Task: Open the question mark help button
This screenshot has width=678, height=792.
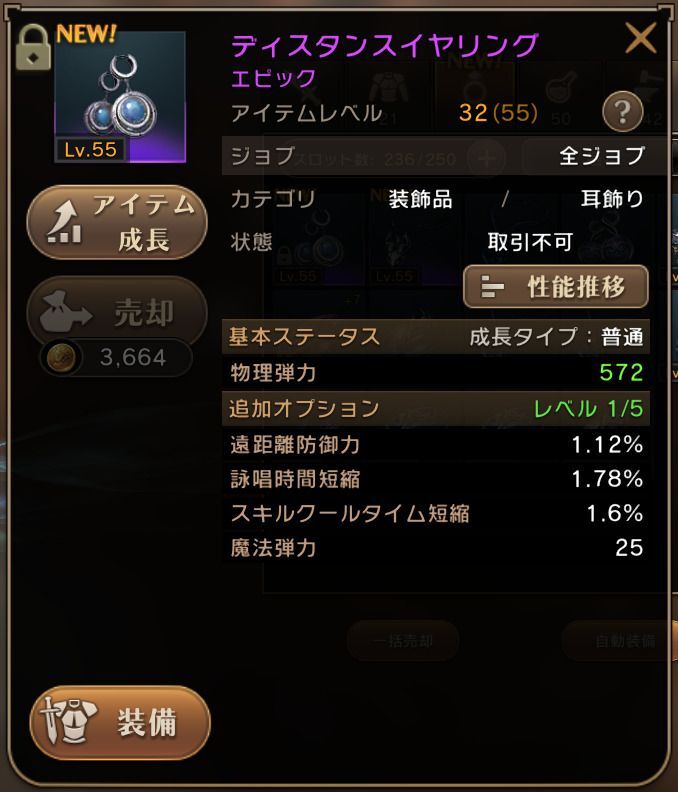Action: click(622, 112)
